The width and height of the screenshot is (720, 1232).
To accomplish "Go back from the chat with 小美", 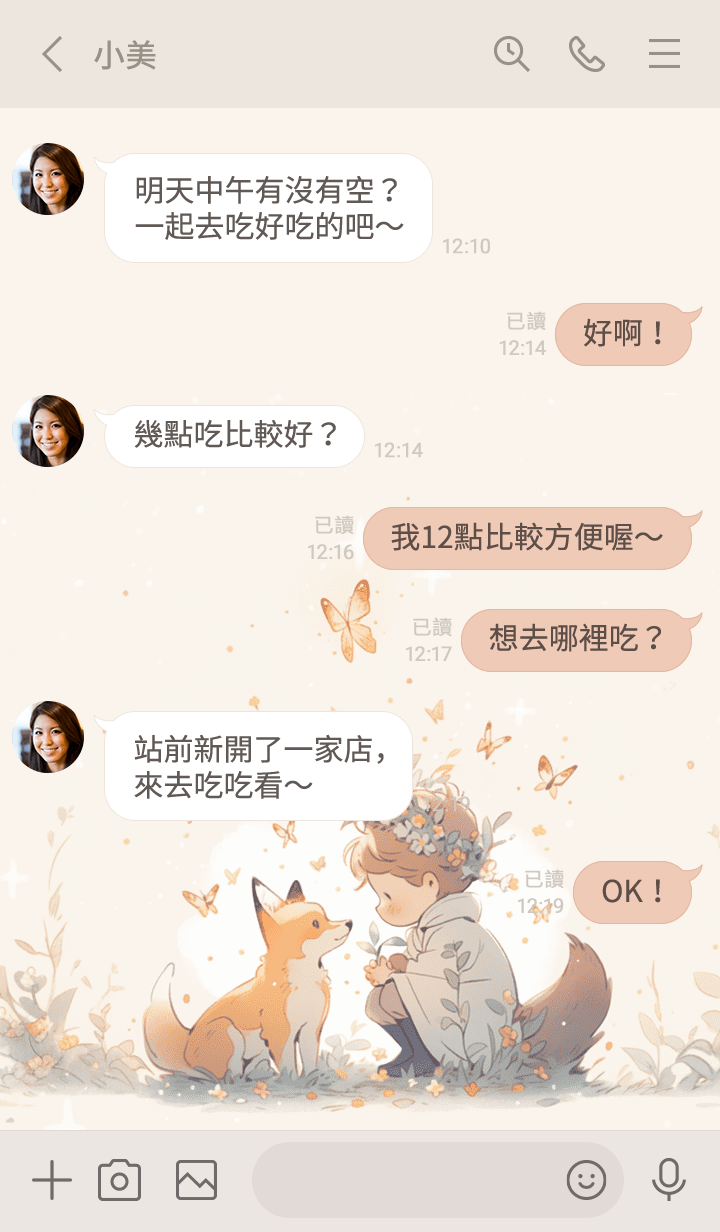I will tap(53, 55).
